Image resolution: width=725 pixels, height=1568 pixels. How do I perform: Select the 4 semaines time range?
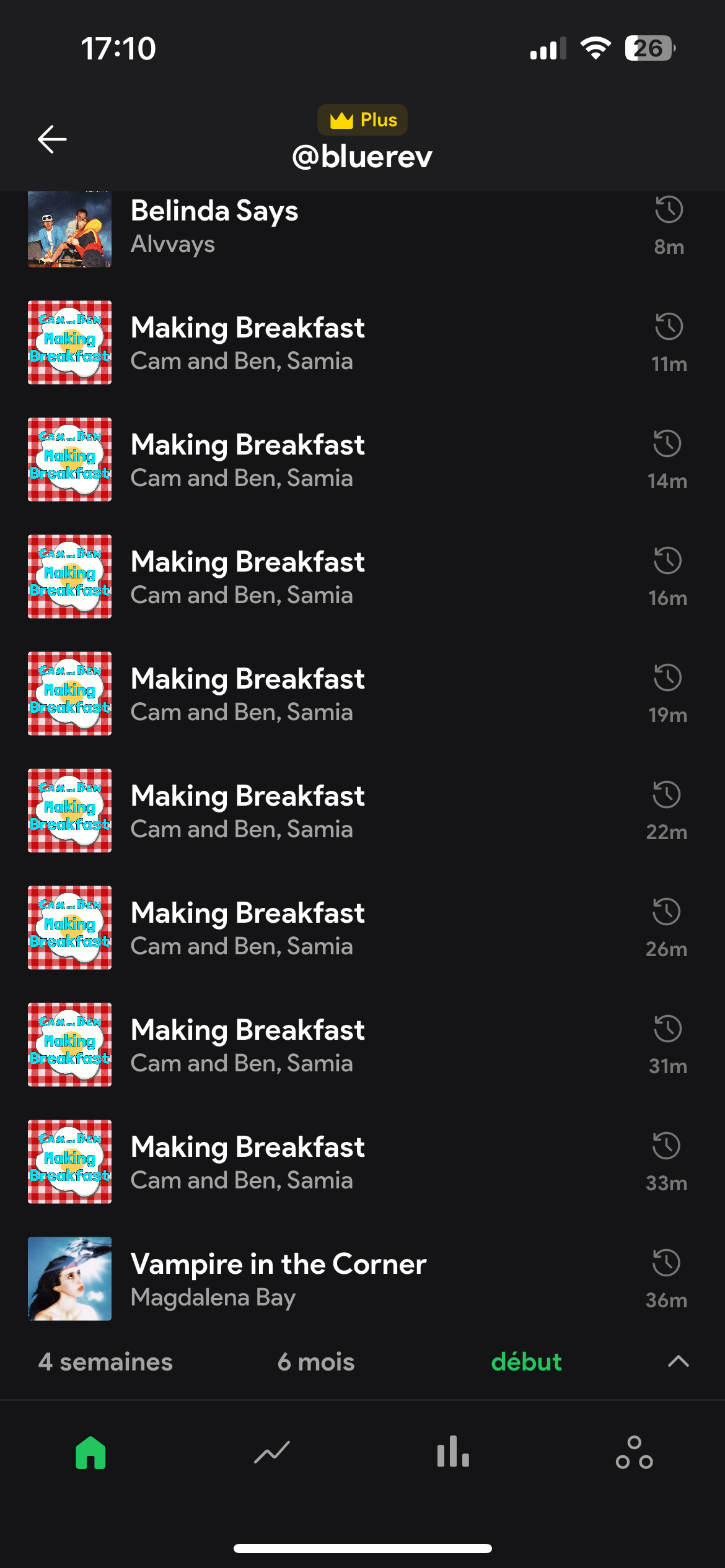tap(105, 1362)
